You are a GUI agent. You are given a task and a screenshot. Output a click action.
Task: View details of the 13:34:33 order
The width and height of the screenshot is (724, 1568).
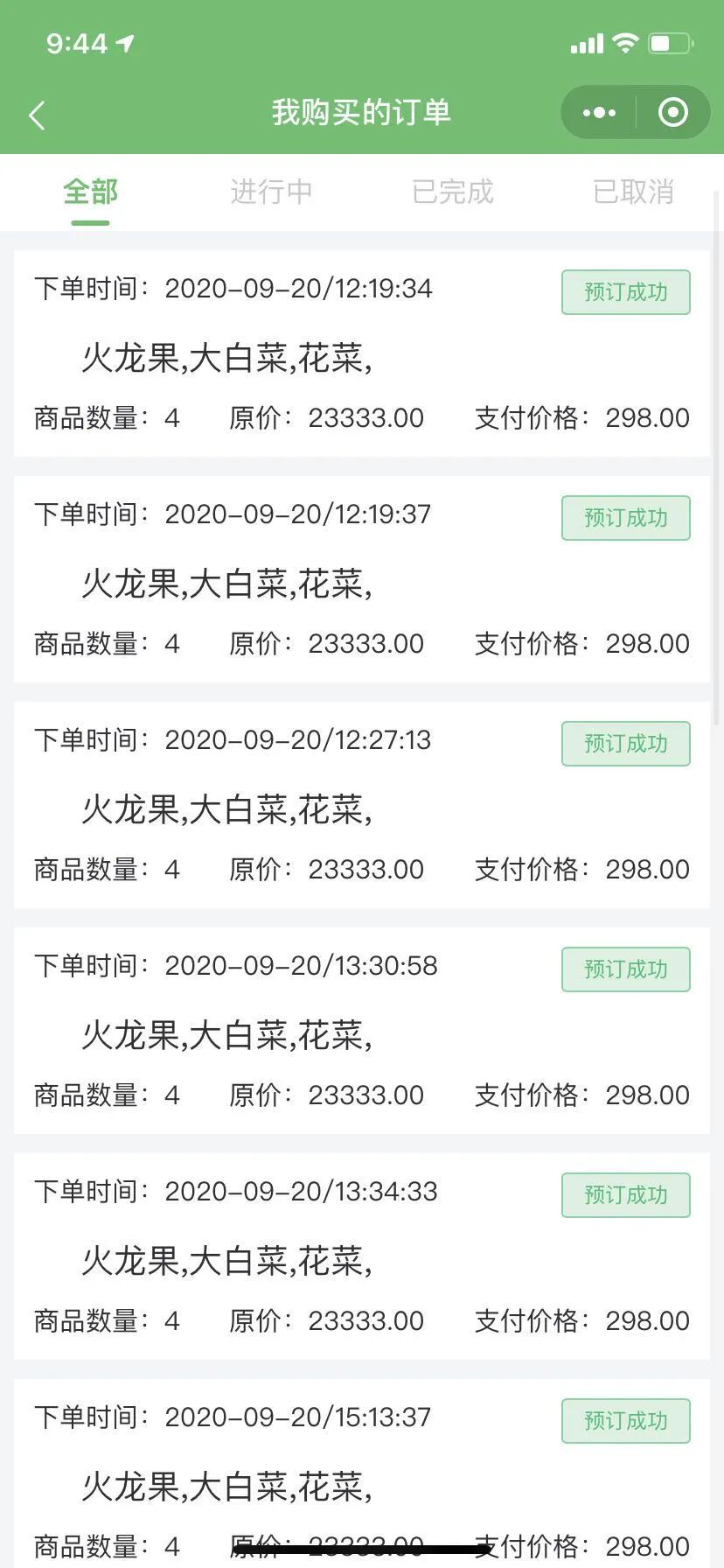(361, 1256)
